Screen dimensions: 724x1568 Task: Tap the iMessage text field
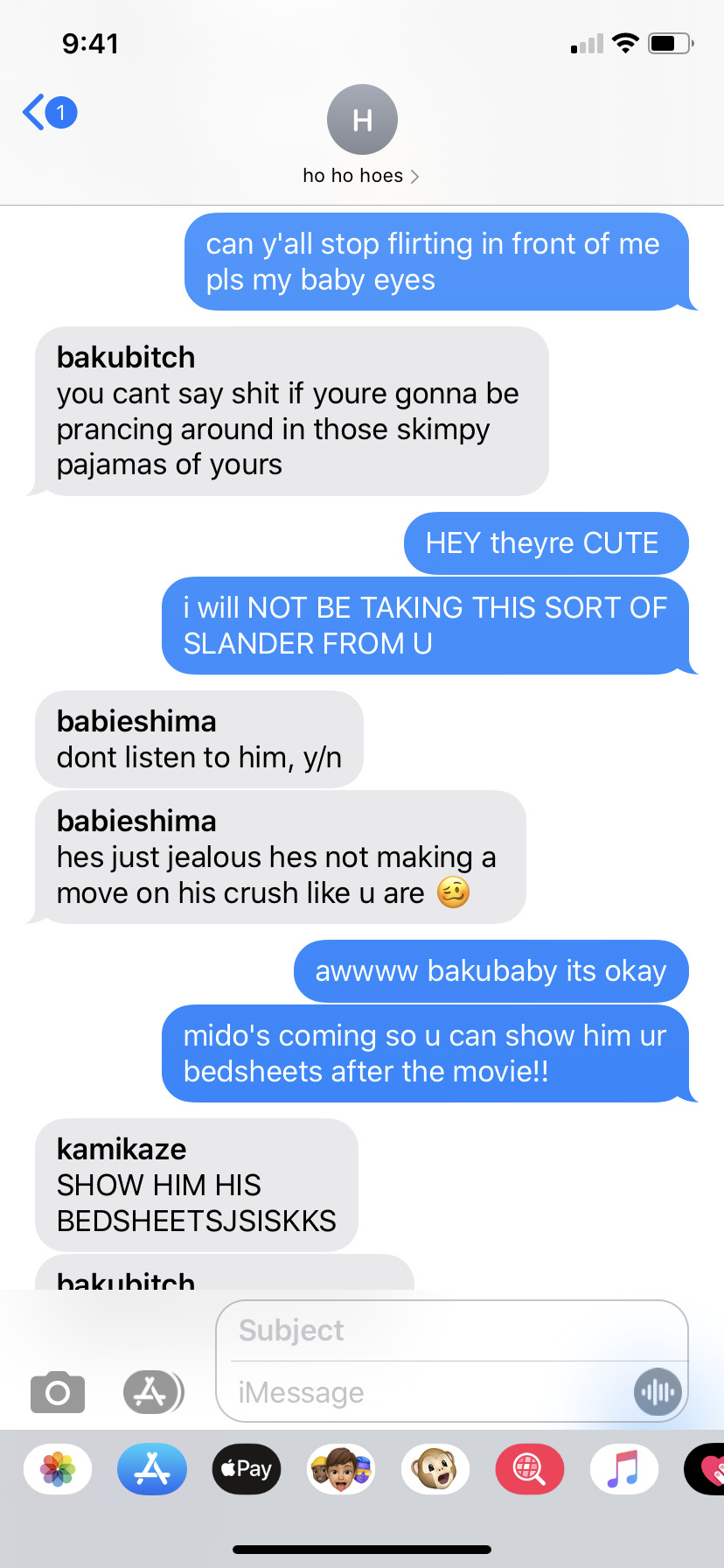tap(420, 1392)
